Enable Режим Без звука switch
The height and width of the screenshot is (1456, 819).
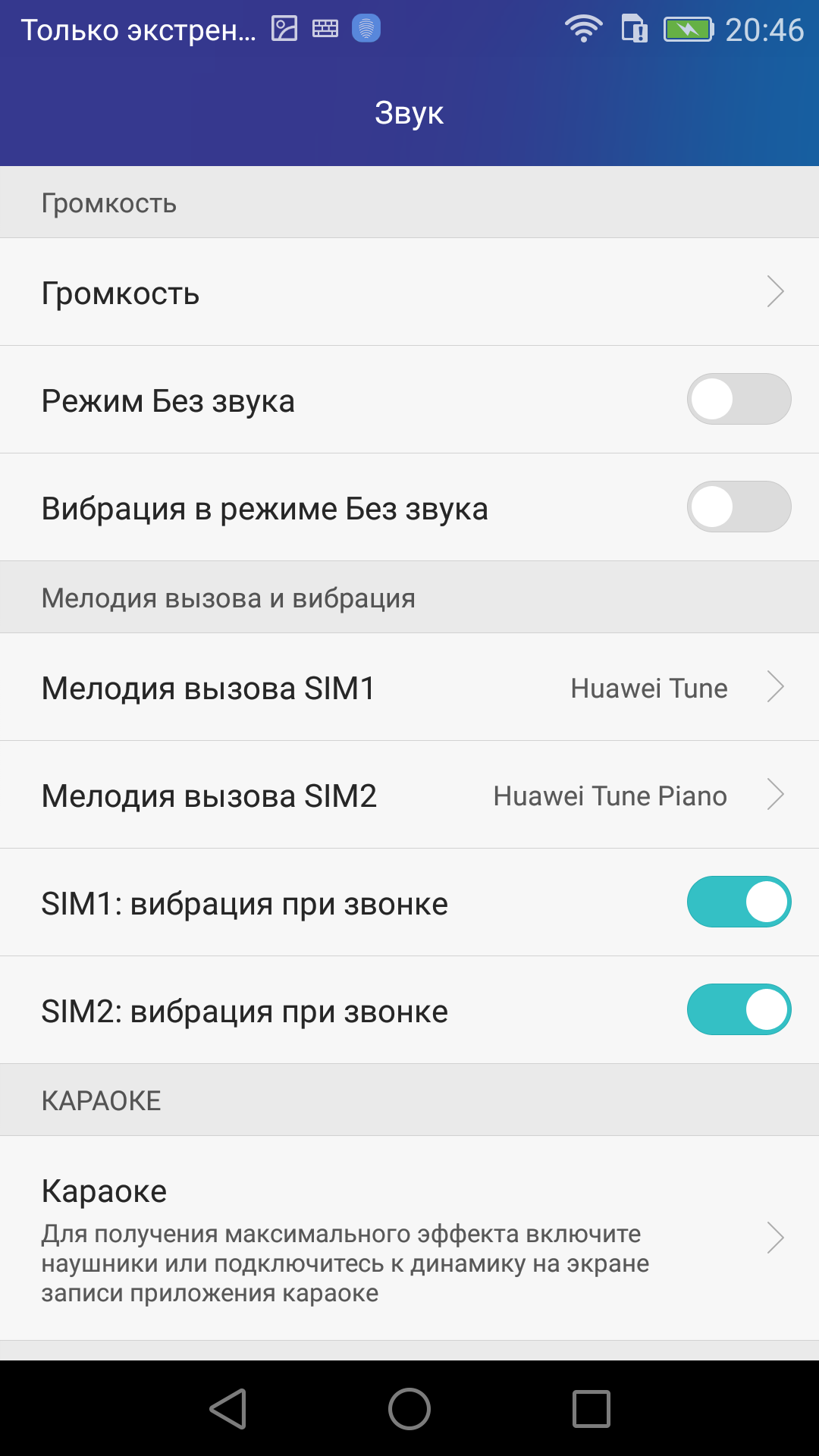[739, 399]
